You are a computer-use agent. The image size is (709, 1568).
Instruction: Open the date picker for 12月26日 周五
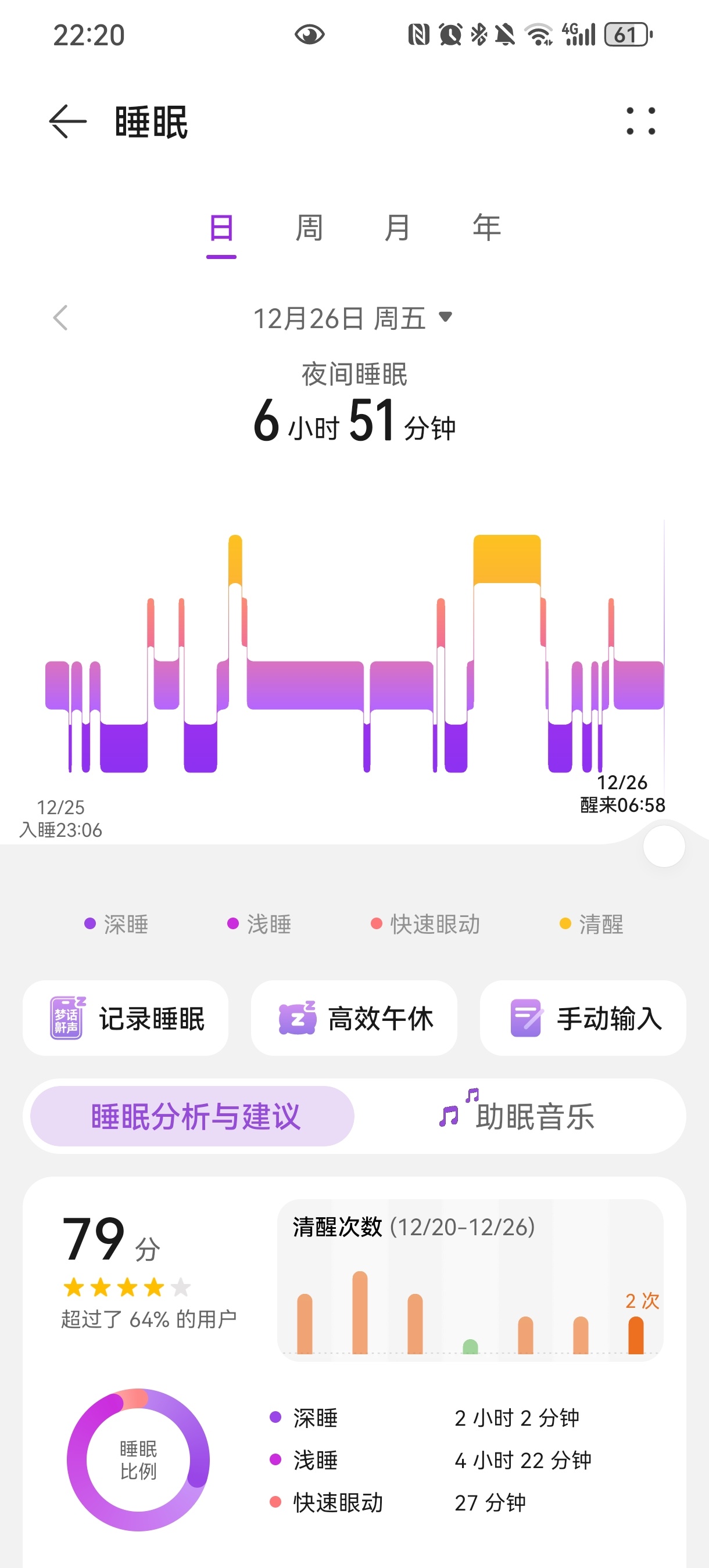point(353,318)
